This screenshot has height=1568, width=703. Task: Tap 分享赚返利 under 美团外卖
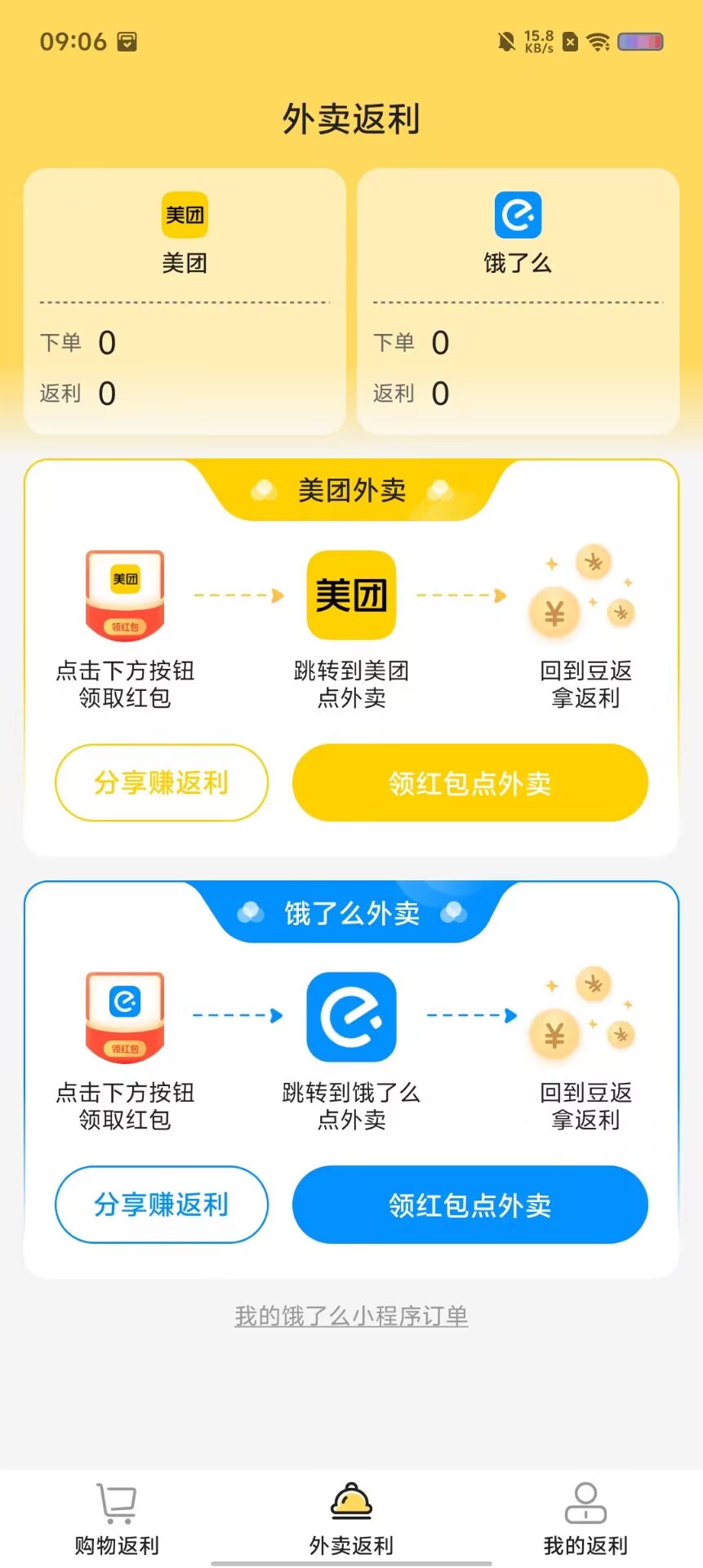(161, 782)
